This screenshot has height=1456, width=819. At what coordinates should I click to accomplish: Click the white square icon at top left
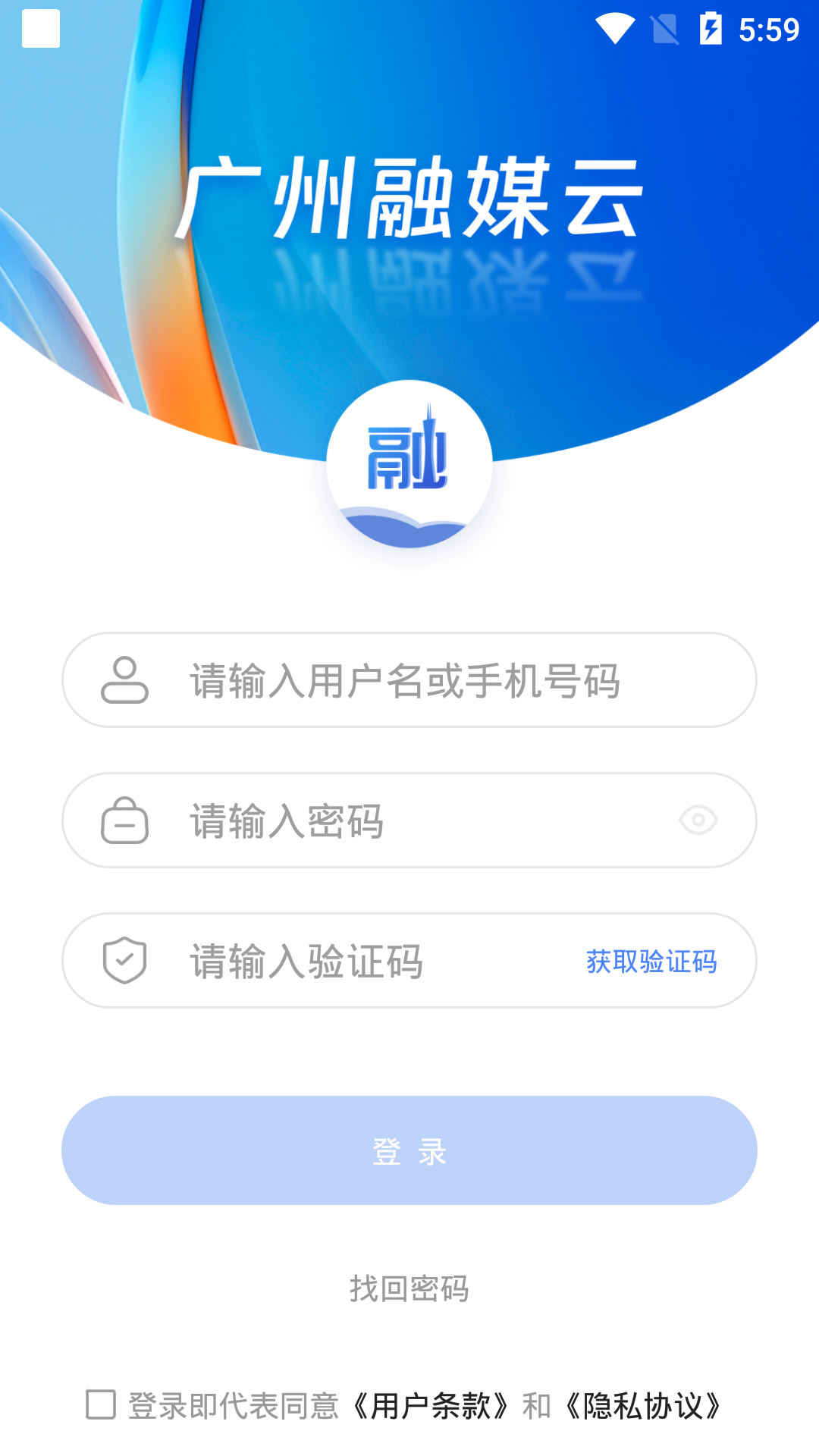(39, 30)
